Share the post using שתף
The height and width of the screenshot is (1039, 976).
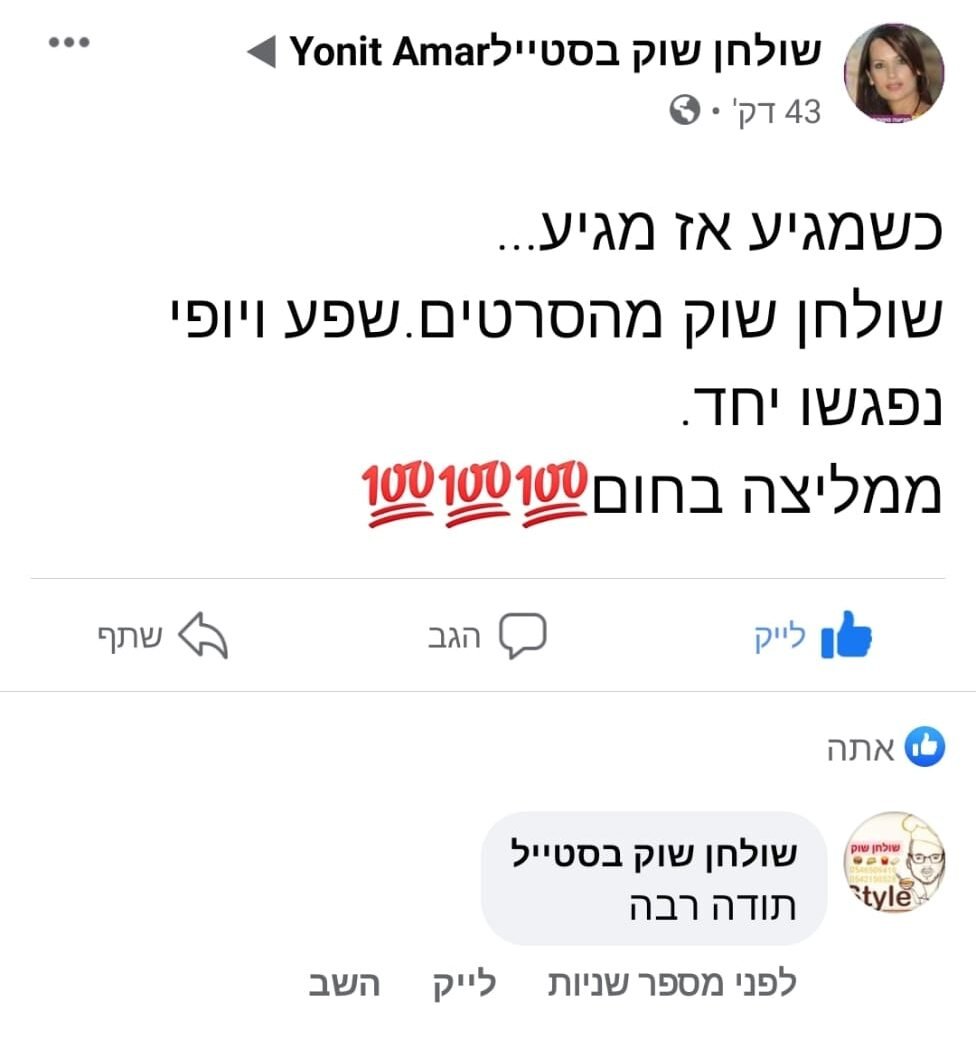(x=162, y=638)
